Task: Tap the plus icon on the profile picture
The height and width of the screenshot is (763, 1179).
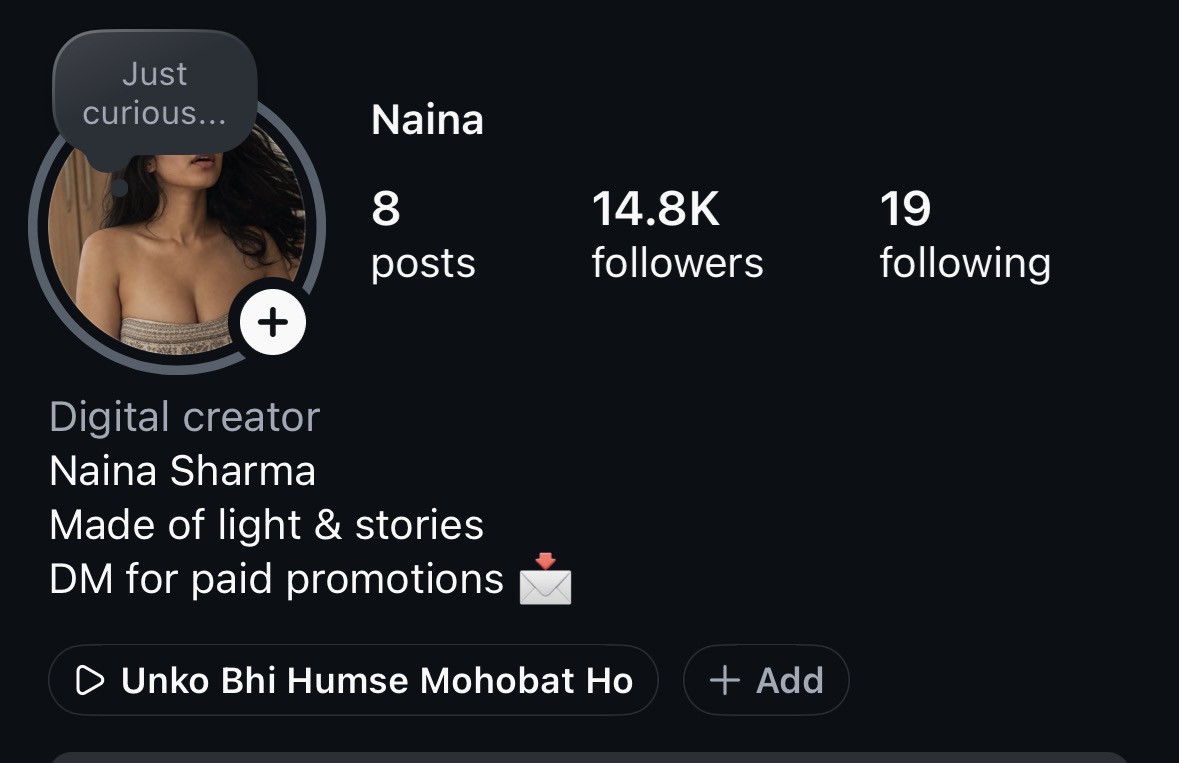Action: coord(272,322)
